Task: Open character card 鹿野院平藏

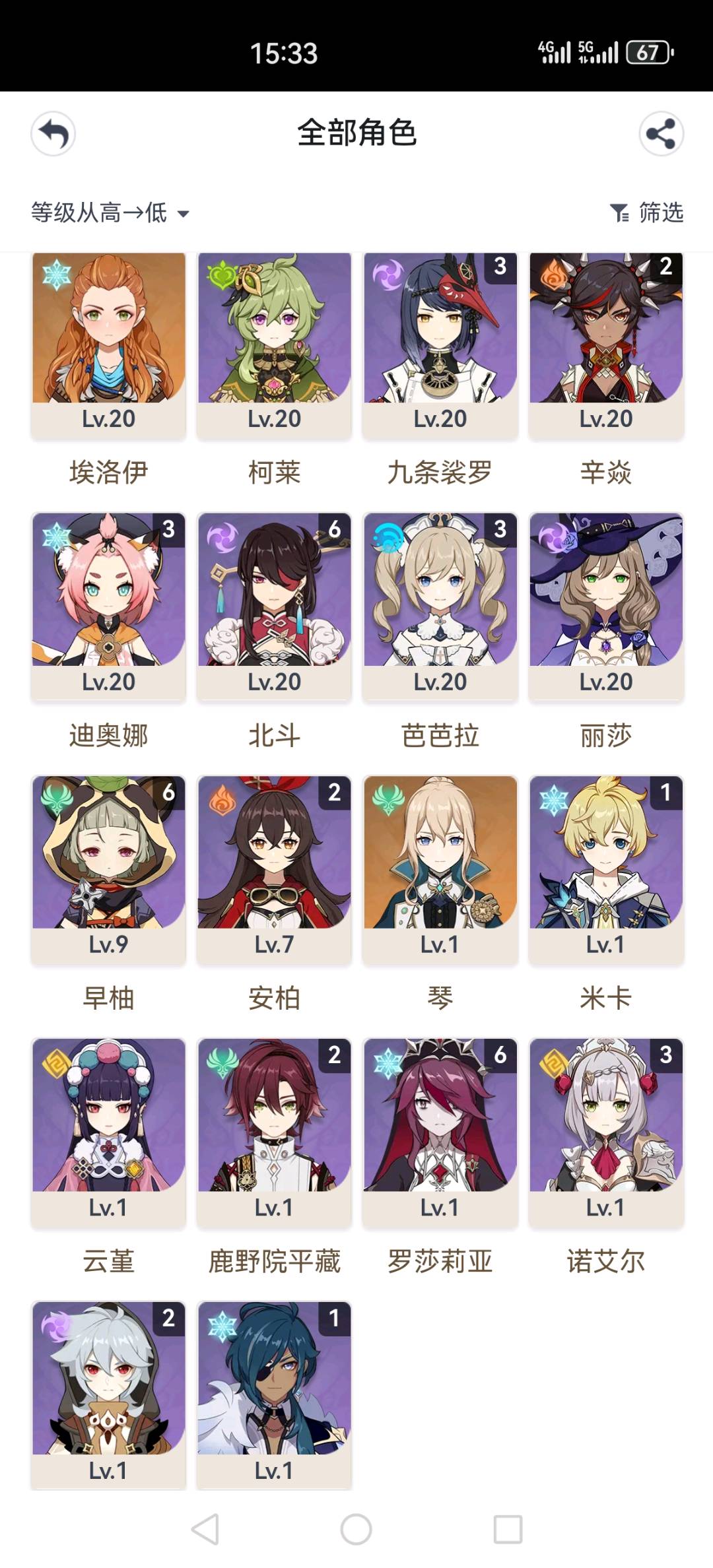Action: [x=275, y=1133]
